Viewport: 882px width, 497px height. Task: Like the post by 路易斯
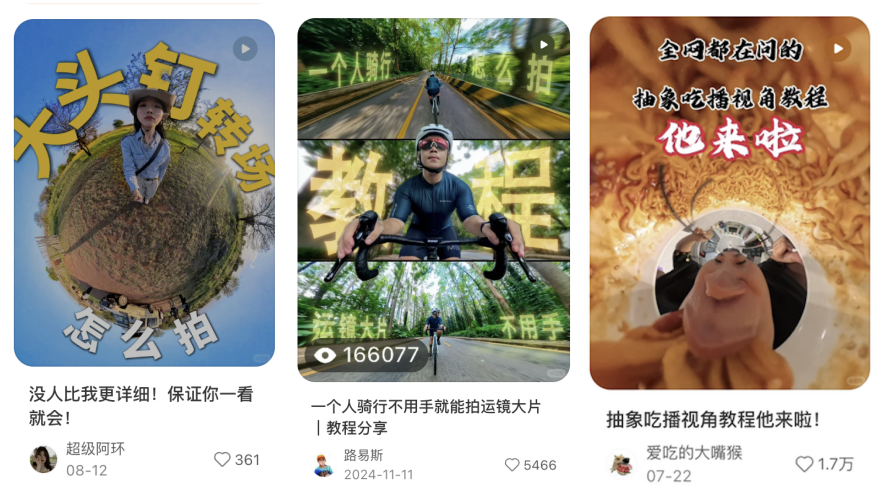pos(512,465)
